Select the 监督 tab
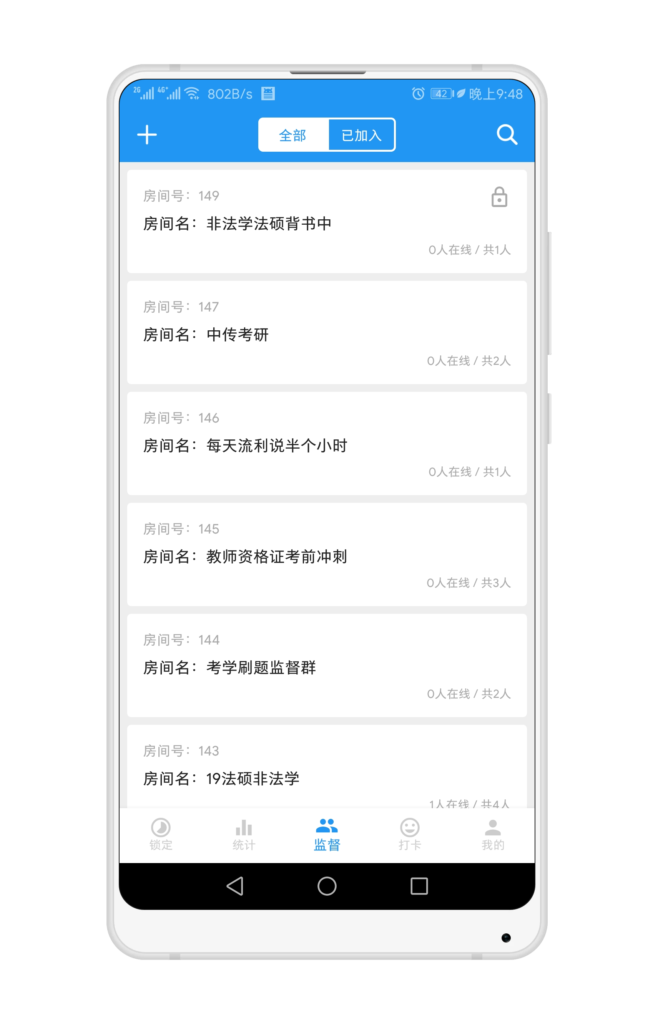Viewport: 658px width, 1024px height. pos(327,834)
